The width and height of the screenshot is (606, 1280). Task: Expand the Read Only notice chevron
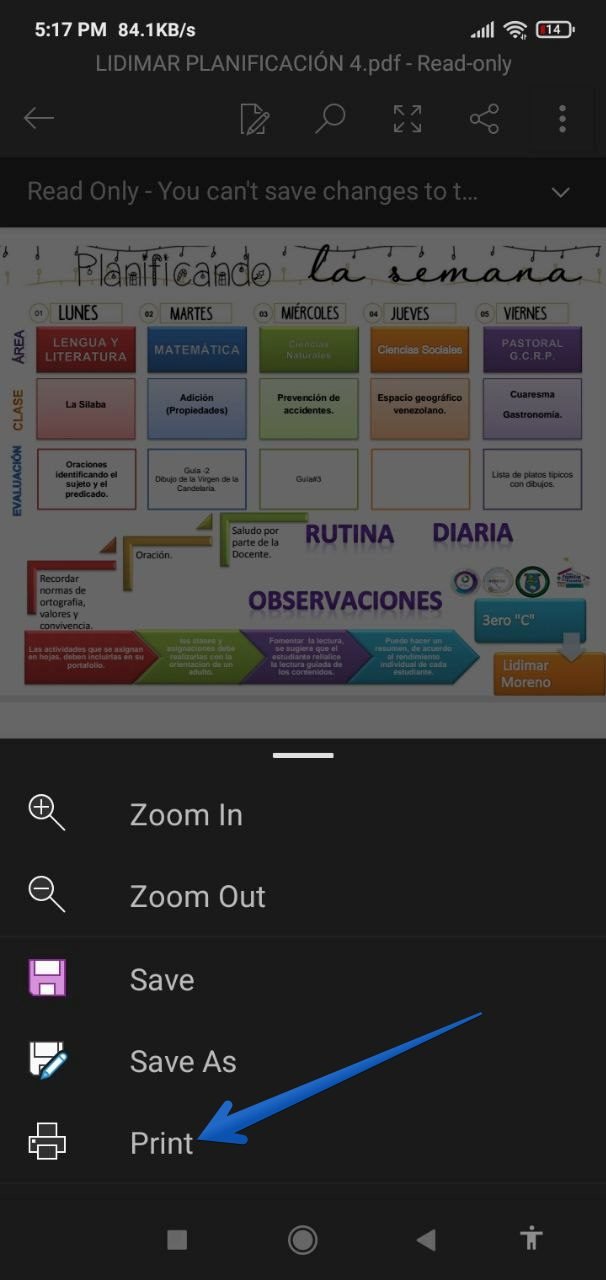point(561,192)
